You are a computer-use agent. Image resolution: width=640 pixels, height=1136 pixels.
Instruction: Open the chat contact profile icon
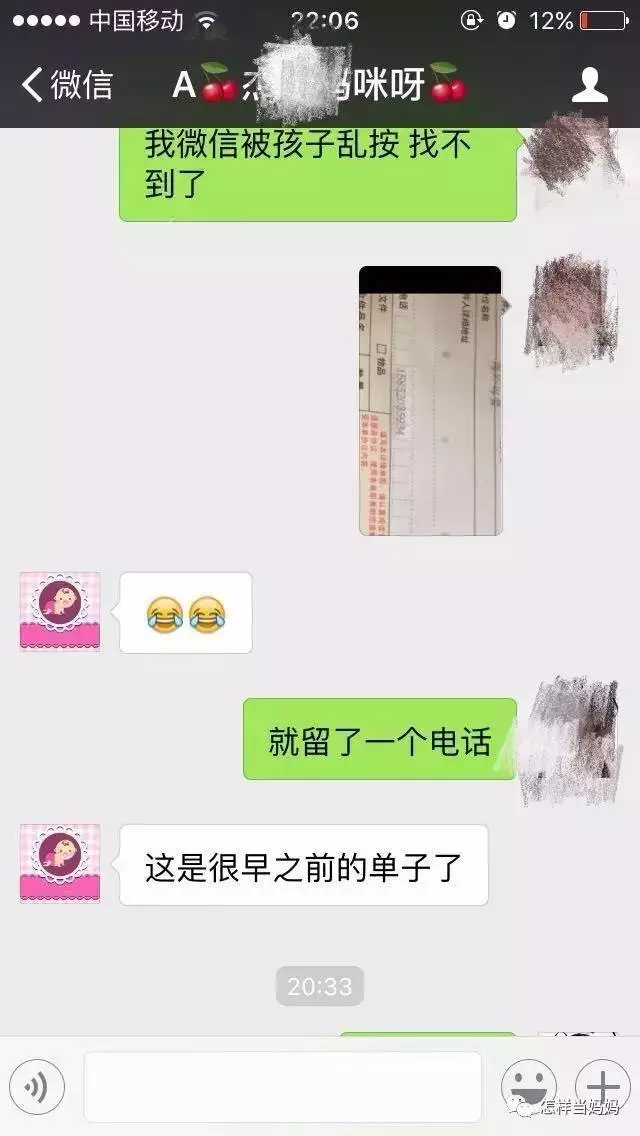(x=590, y=85)
